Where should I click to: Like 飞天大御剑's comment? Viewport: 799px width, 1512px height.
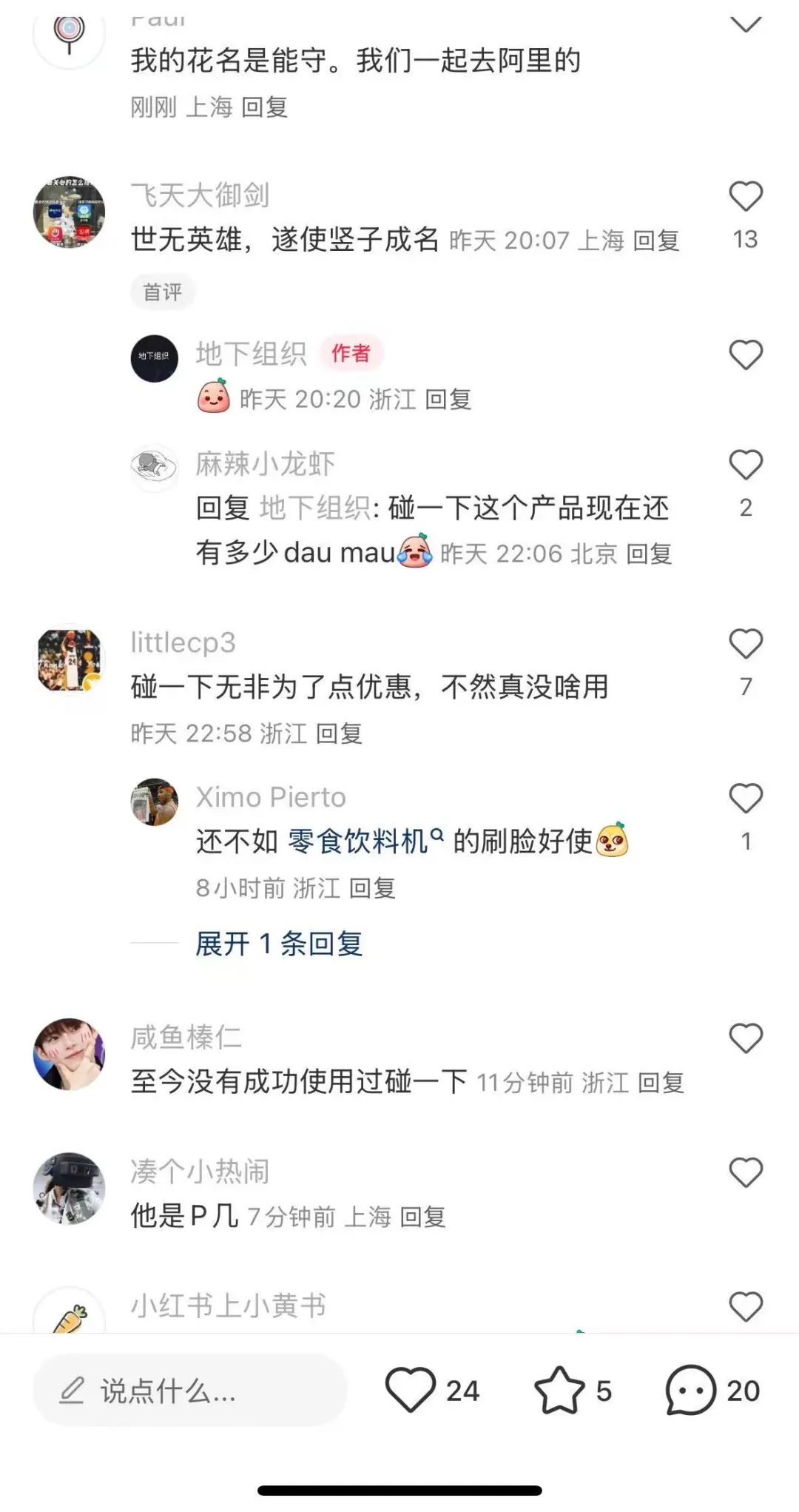coord(745,197)
